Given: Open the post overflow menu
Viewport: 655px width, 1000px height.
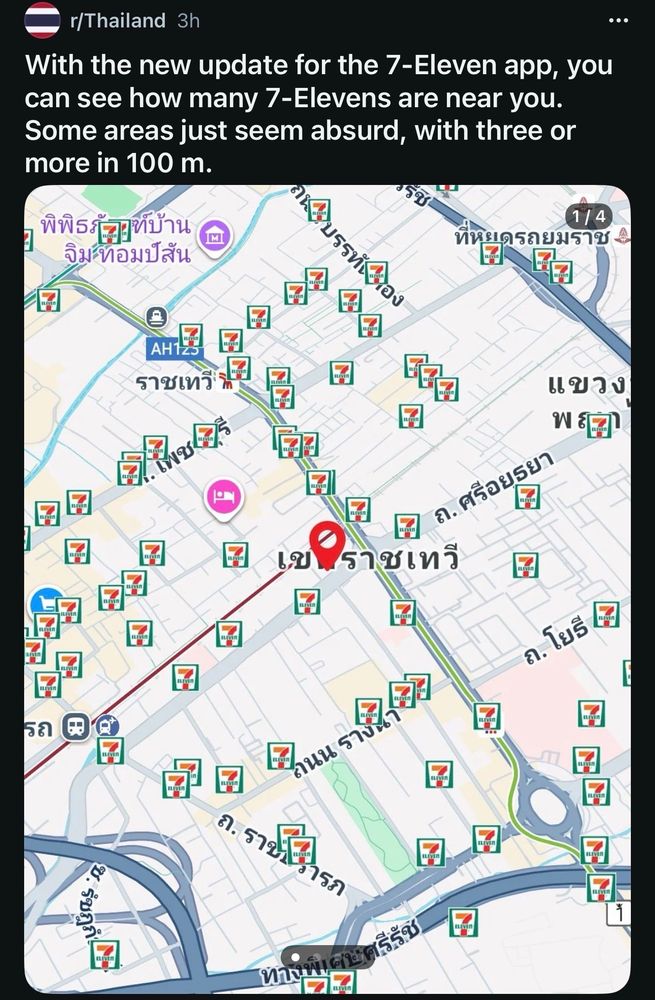Looking at the screenshot, I should click(x=620, y=21).
